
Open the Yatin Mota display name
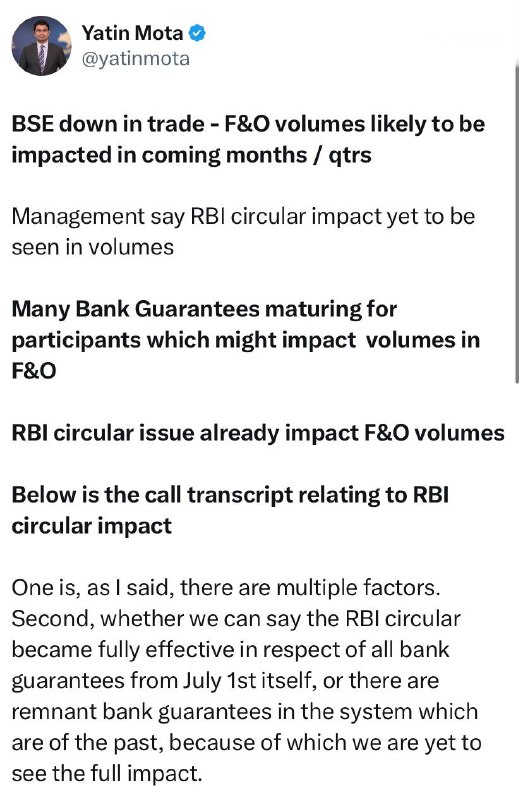(x=132, y=33)
